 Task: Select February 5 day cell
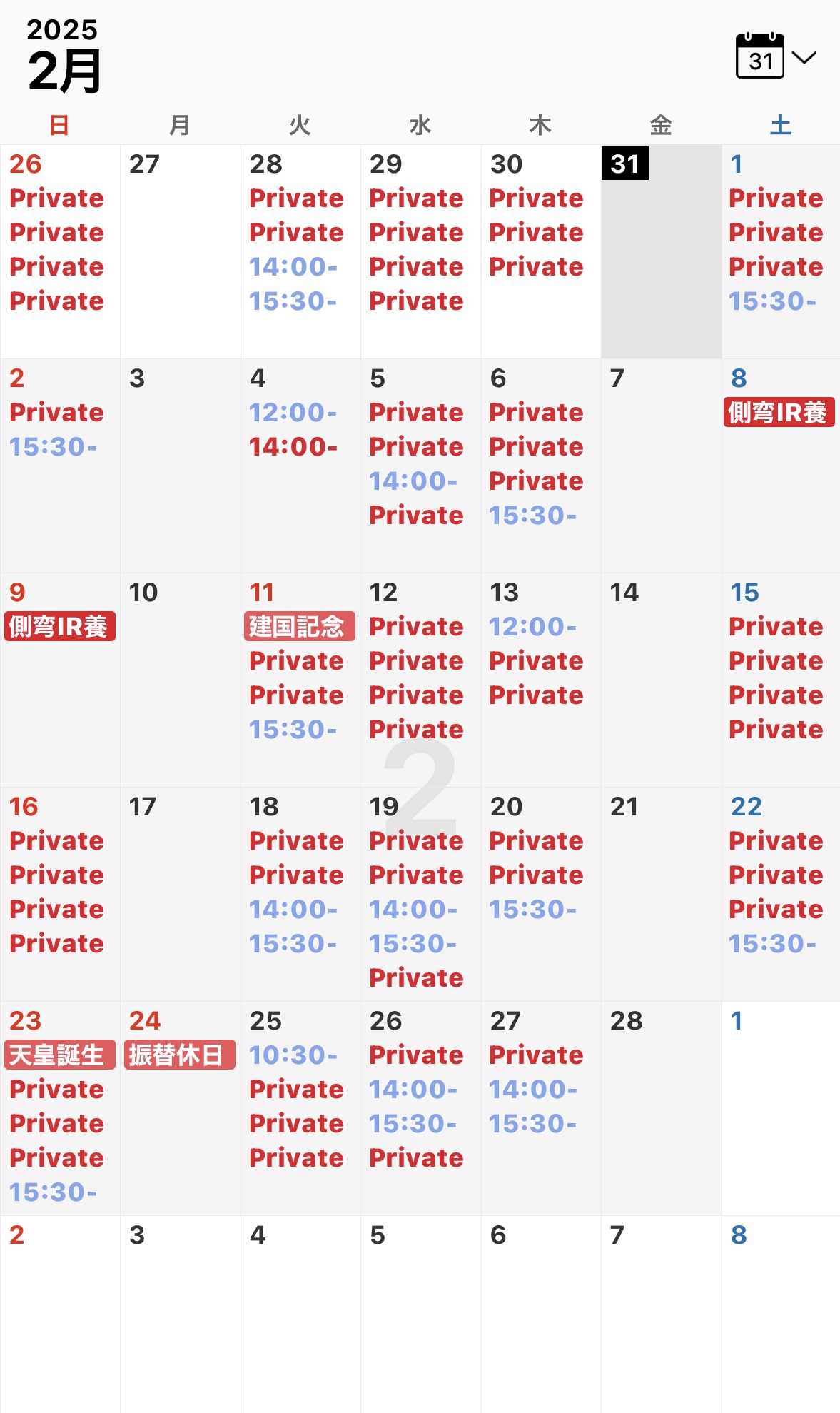pyautogui.click(x=421, y=466)
